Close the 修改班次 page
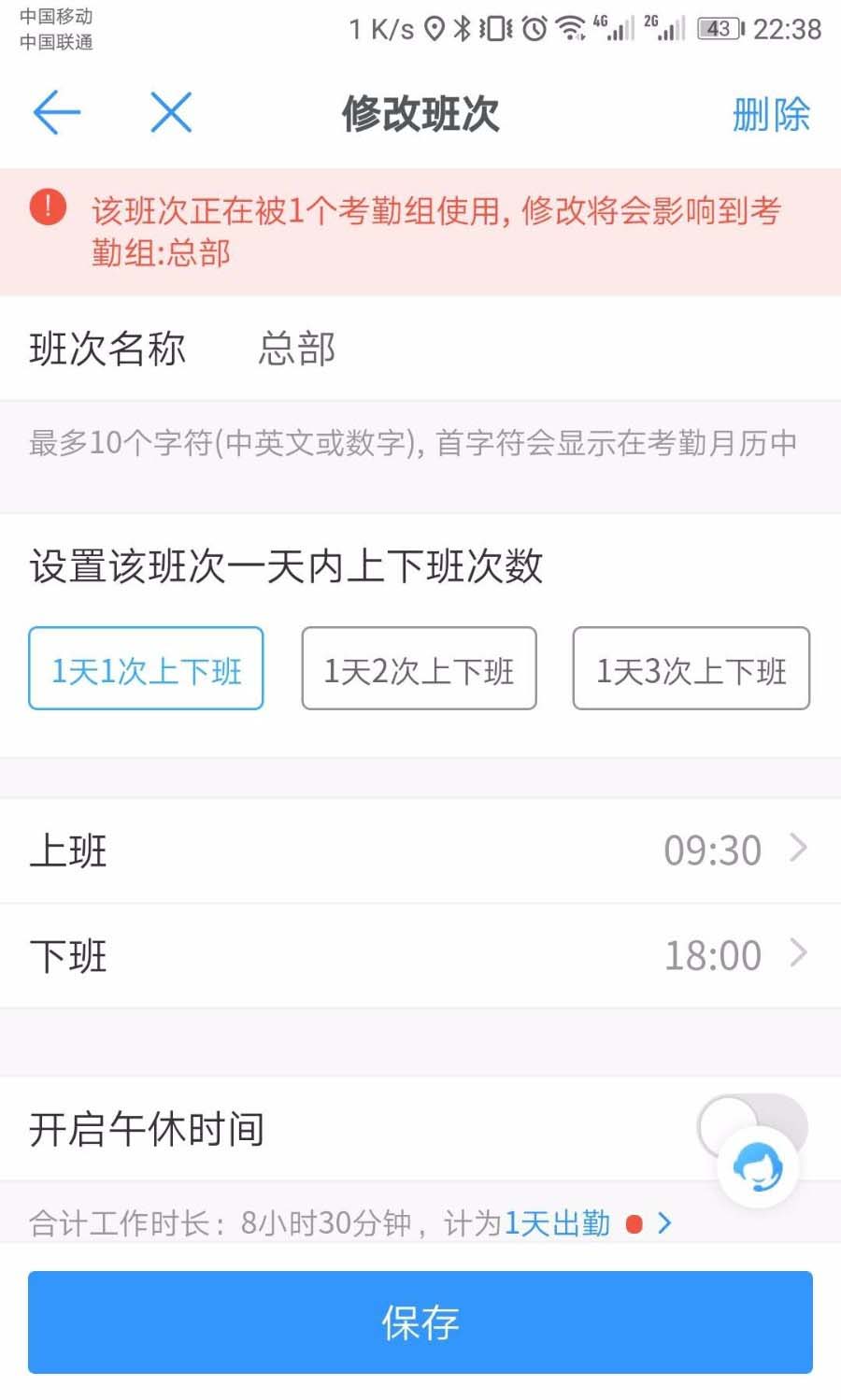841x1400 pixels. [x=171, y=113]
